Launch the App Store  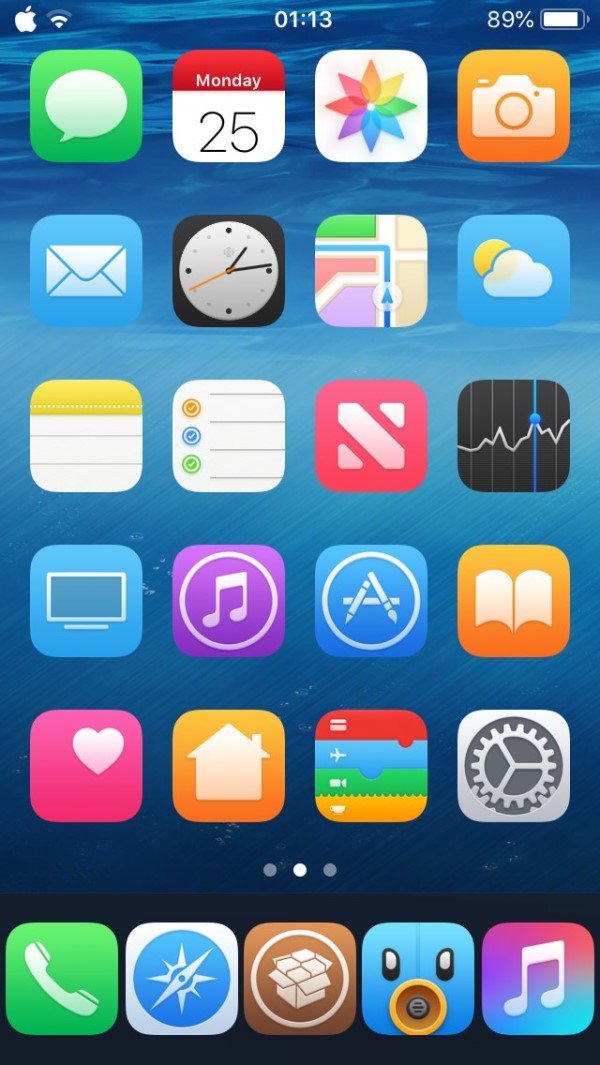pos(371,601)
